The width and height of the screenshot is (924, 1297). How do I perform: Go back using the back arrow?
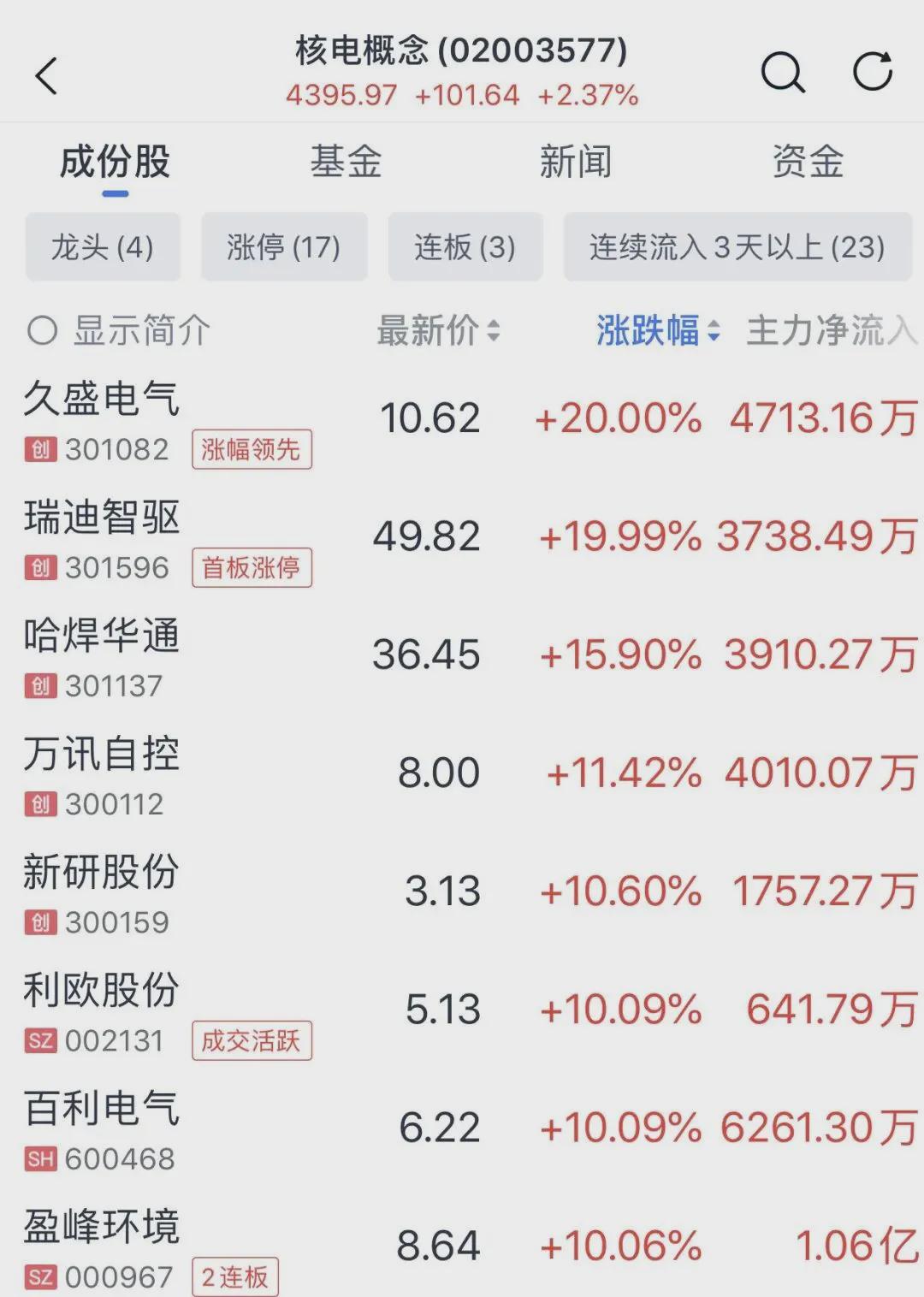click(46, 75)
